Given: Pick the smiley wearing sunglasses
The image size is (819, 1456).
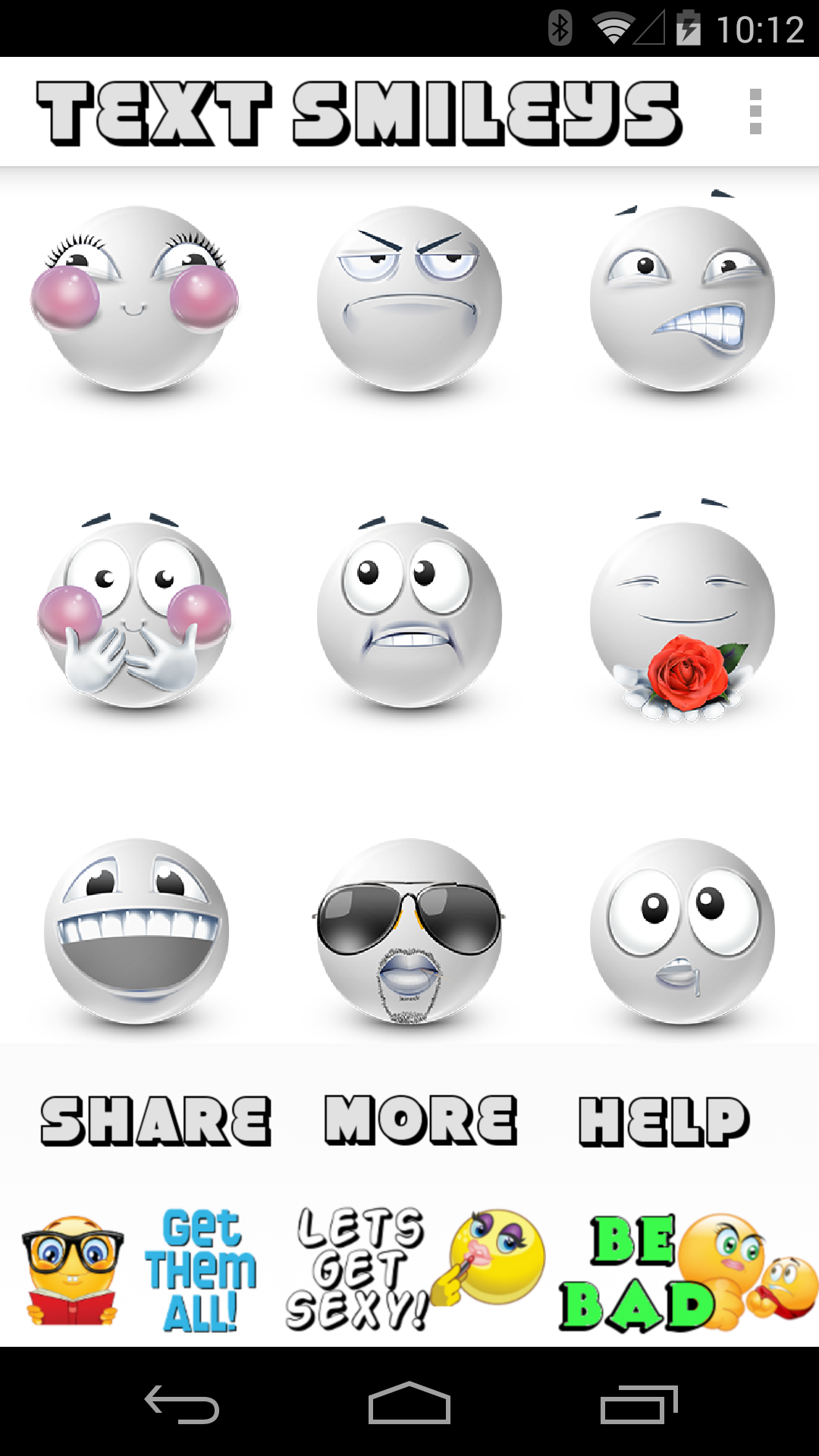Looking at the screenshot, I should (409, 931).
